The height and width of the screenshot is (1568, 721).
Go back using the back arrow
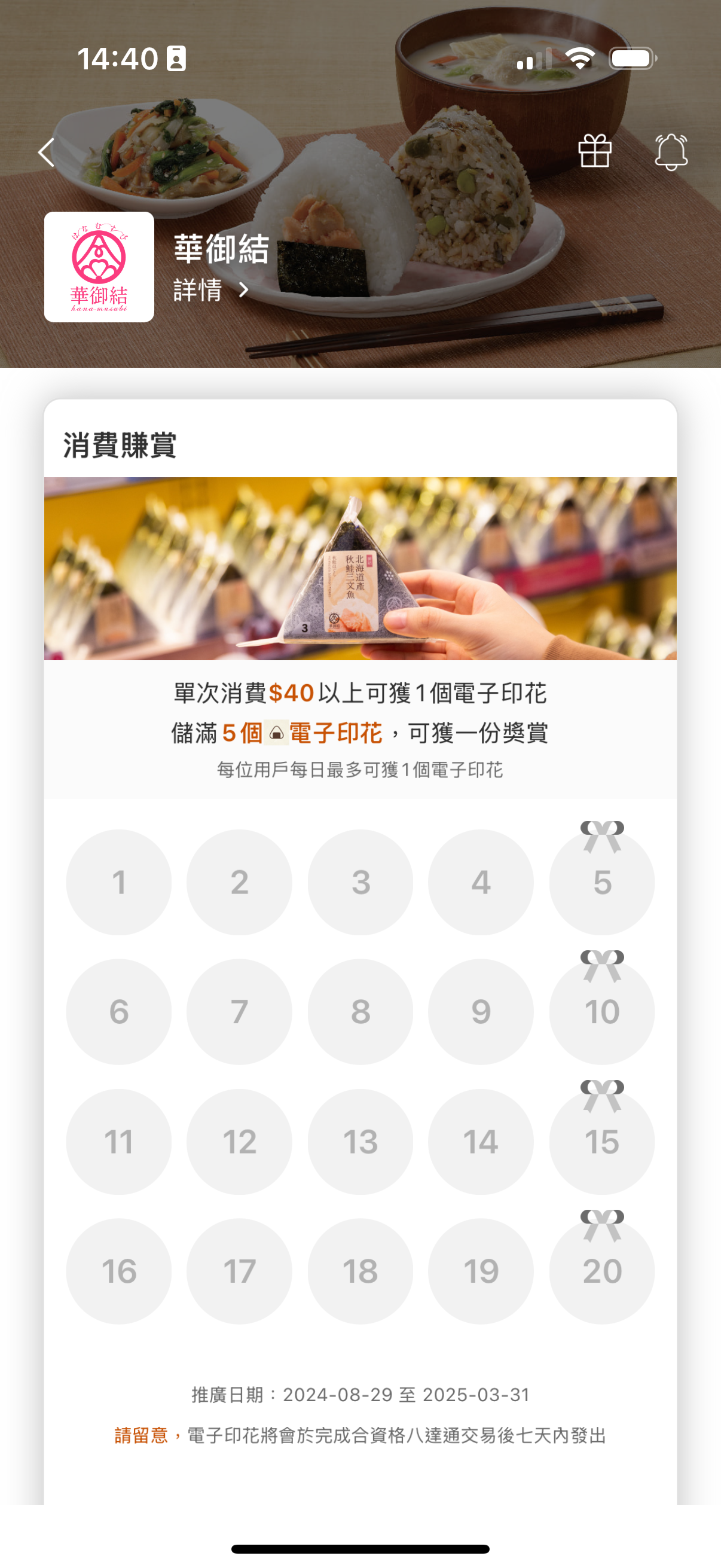coord(47,152)
